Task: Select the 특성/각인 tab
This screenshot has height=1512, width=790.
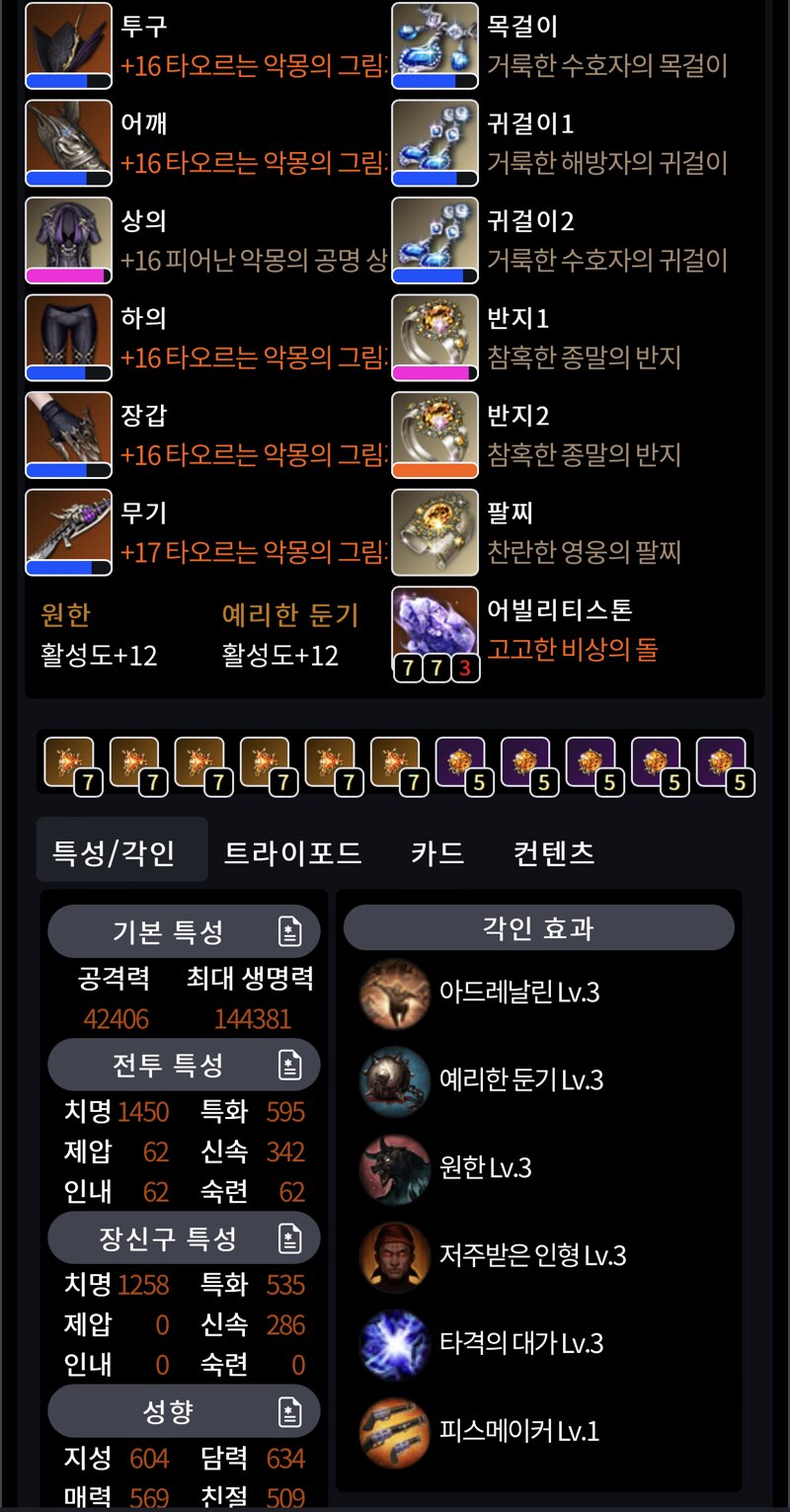Action: click(x=115, y=852)
